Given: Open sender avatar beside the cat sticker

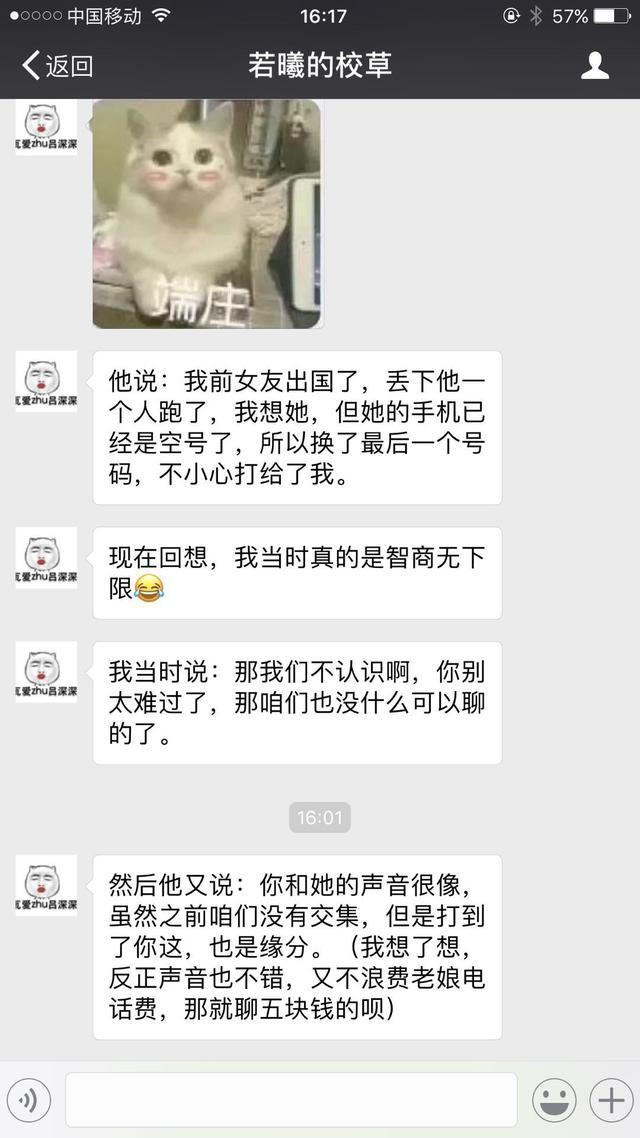Looking at the screenshot, I should [46, 128].
